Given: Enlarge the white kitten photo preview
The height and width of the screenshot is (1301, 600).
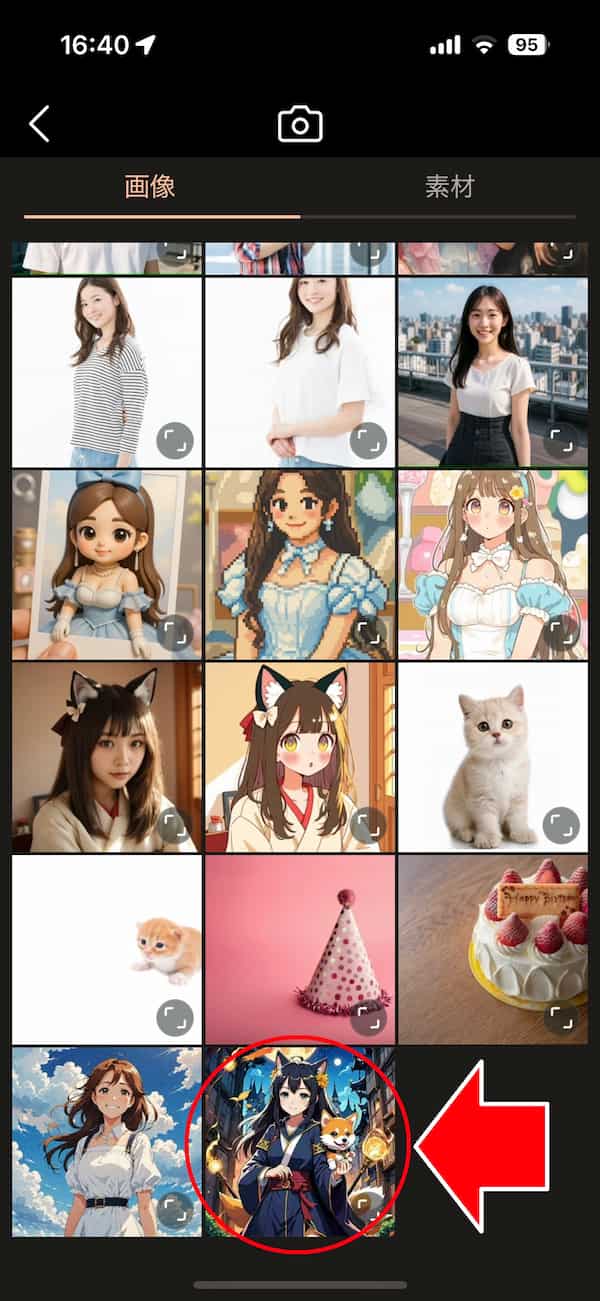Looking at the screenshot, I should coord(561,826).
